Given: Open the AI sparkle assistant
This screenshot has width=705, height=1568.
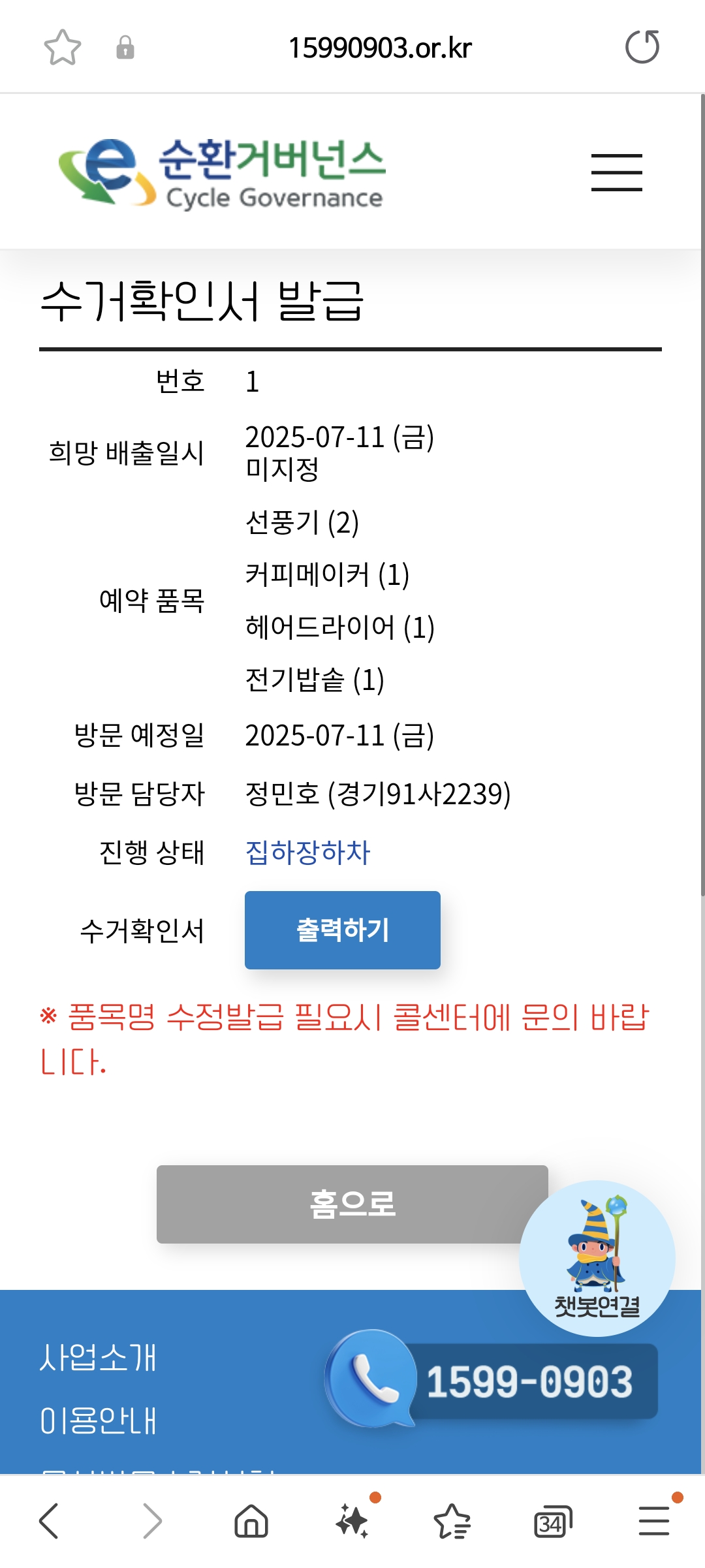Looking at the screenshot, I should click(353, 1521).
